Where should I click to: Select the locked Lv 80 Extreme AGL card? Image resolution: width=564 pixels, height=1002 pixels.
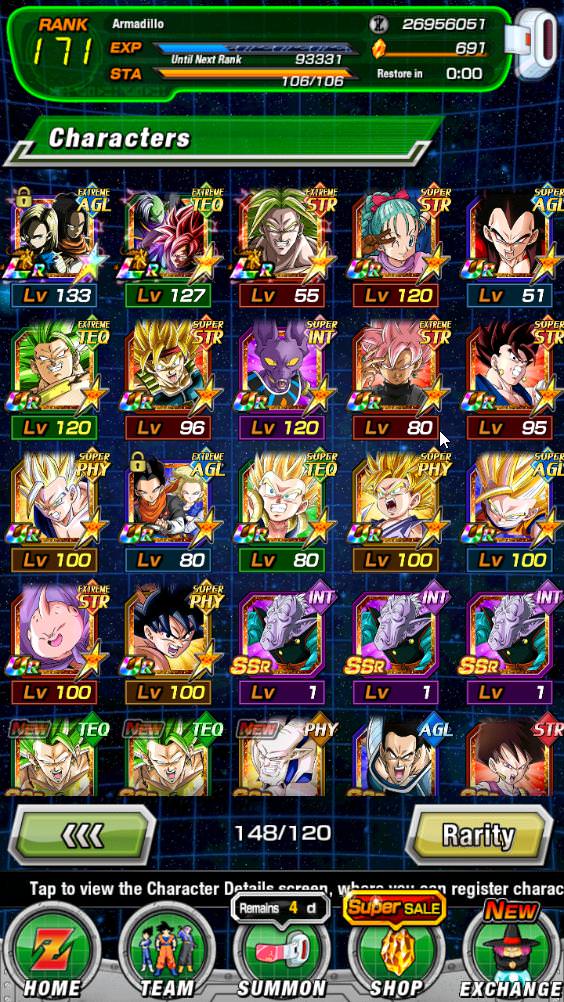coord(168,512)
